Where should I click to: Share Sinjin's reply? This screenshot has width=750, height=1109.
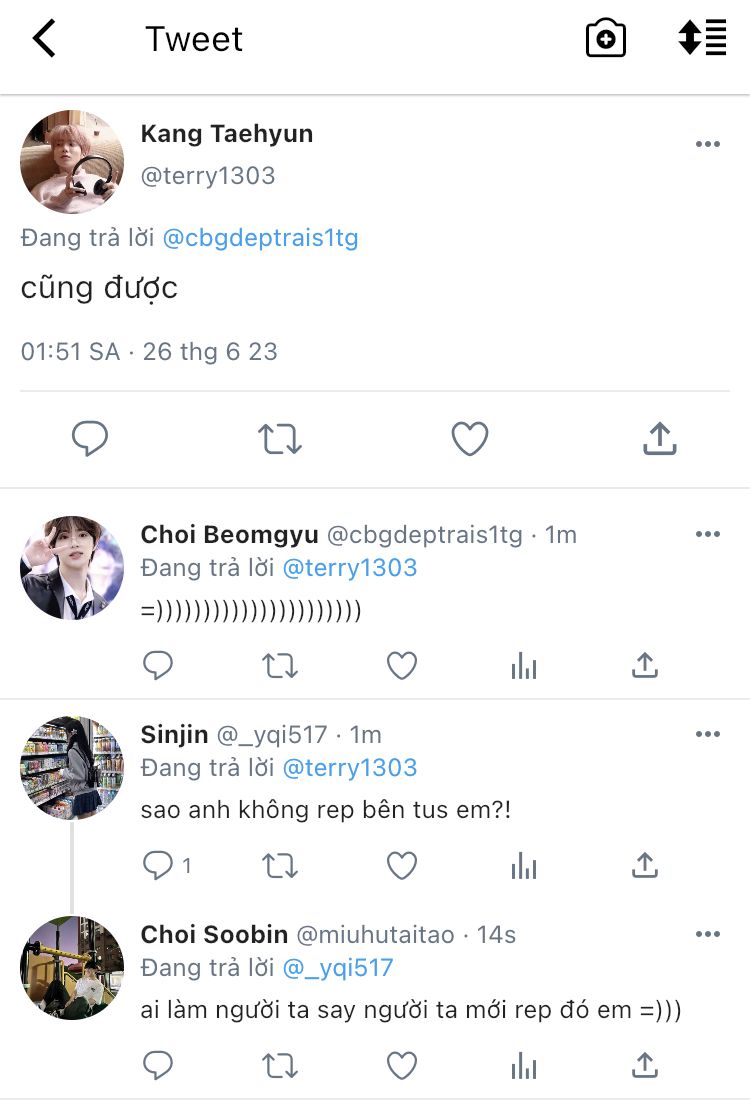click(645, 865)
